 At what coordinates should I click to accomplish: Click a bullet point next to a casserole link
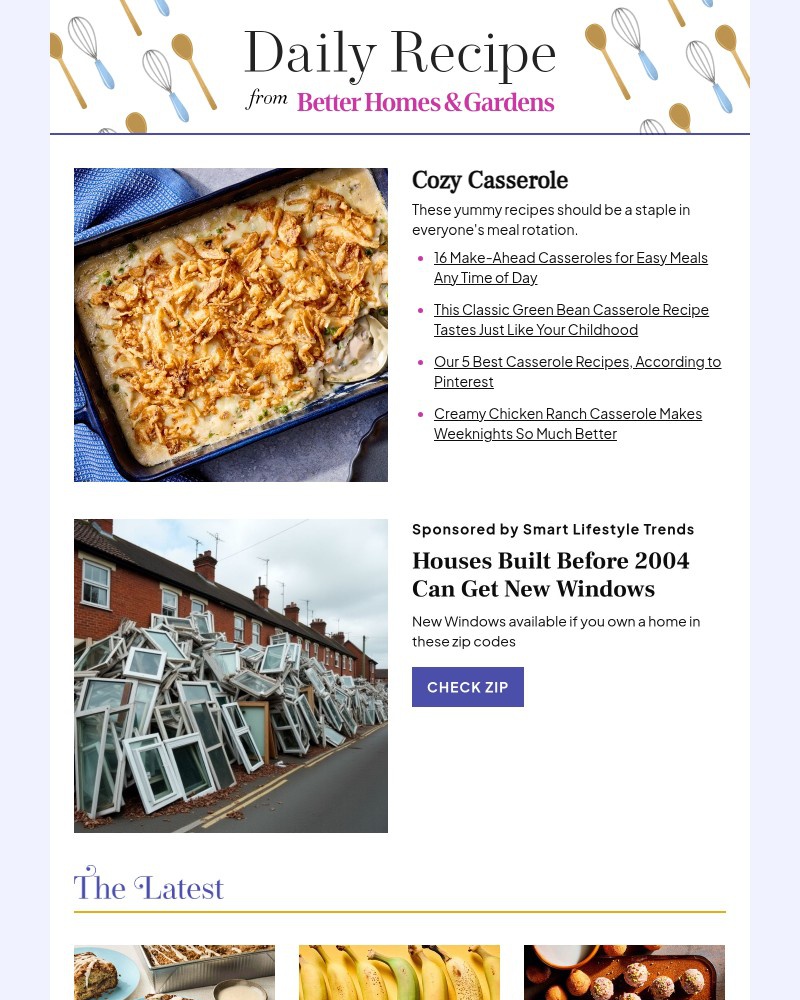tap(421, 258)
